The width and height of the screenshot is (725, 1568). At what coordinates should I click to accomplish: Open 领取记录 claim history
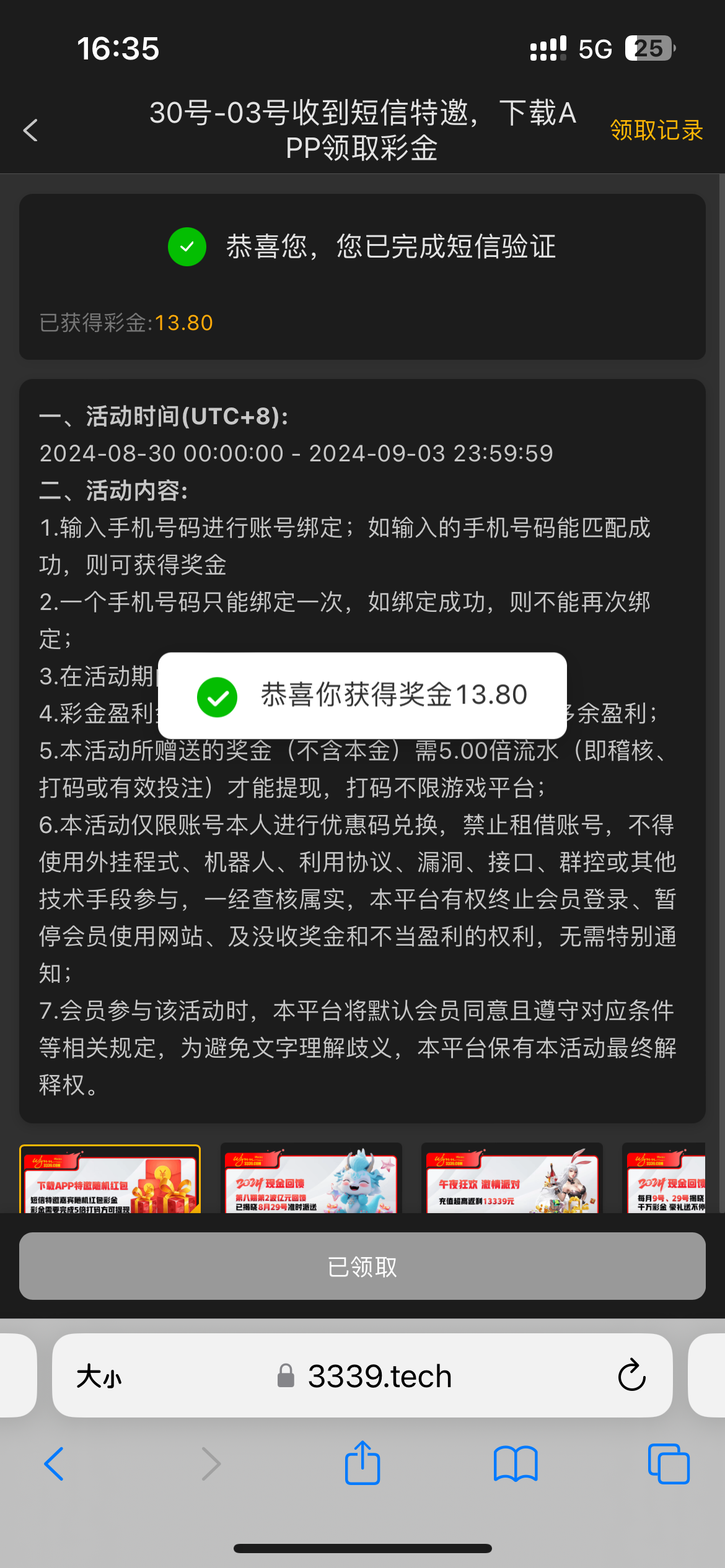tap(656, 131)
